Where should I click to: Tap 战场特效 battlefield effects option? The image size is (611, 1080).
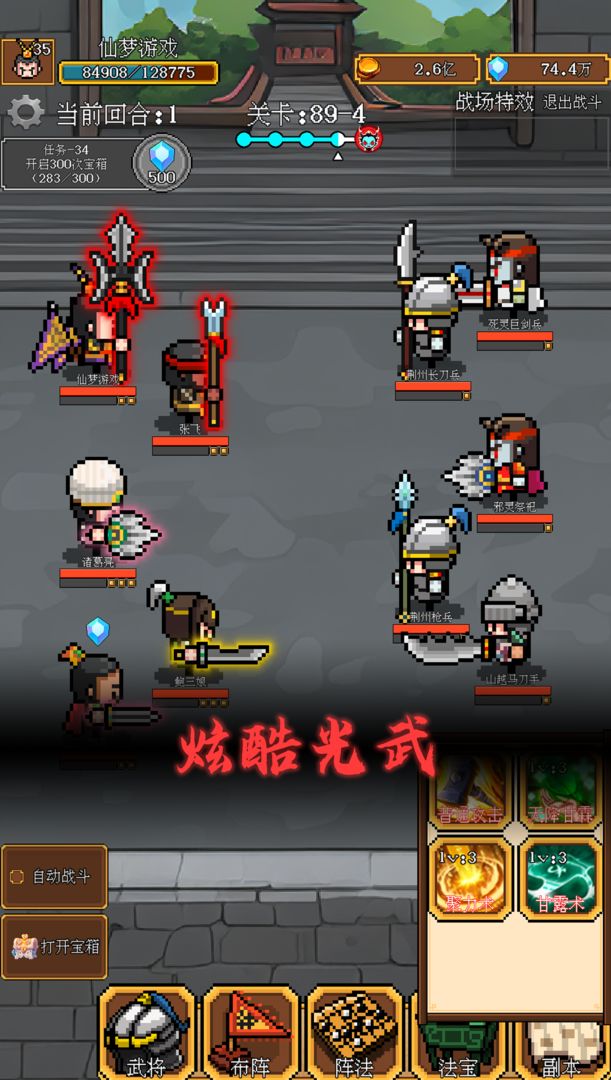[494, 102]
